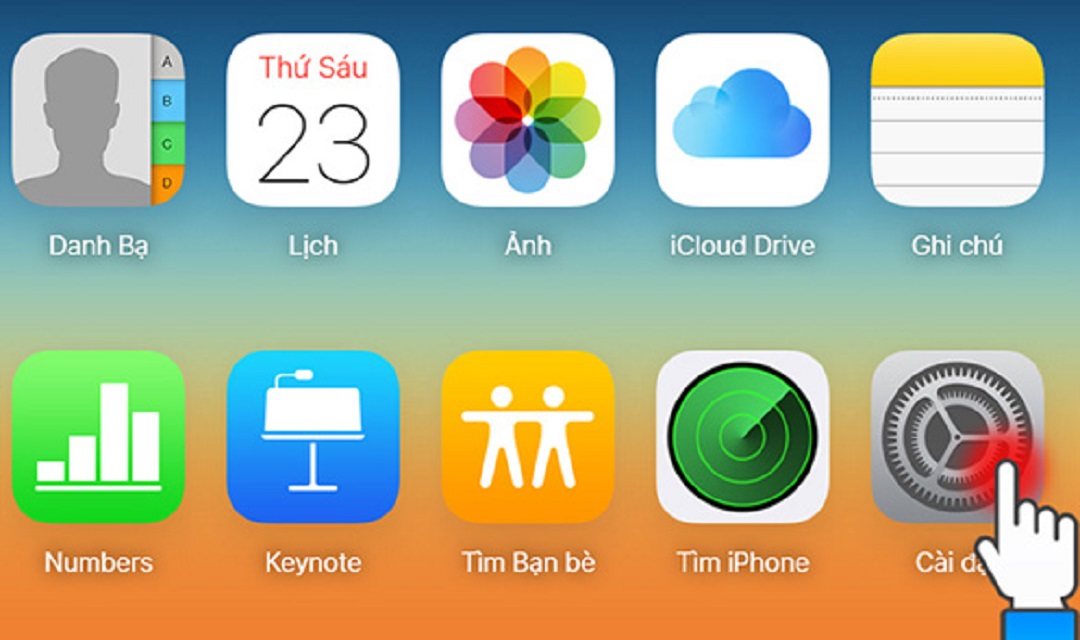Image resolution: width=1080 pixels, height=640 pixels.
Task: Launch the Numbers app
Action: click(98, 437)
